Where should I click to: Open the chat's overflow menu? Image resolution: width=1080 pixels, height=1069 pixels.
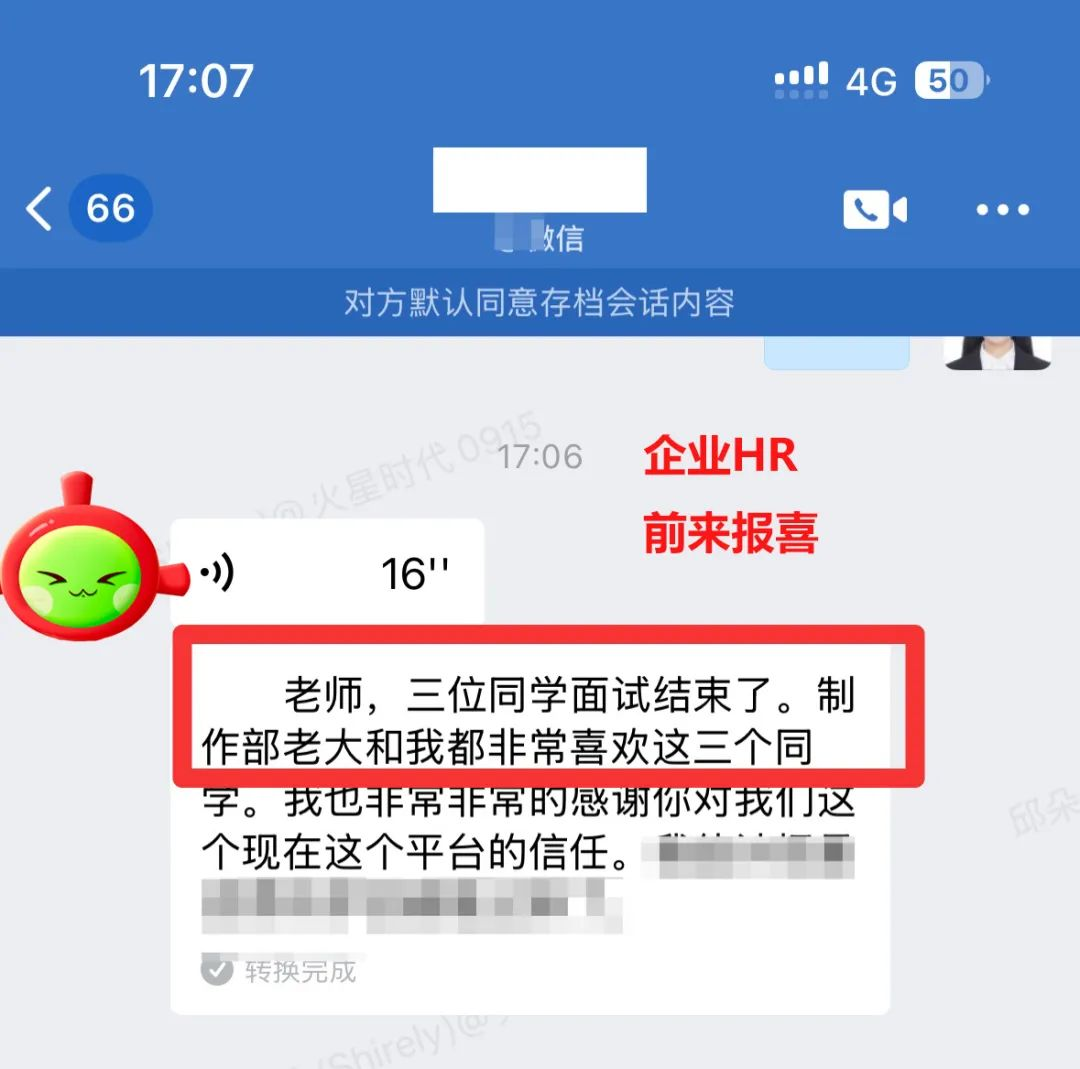(1002, 210)
